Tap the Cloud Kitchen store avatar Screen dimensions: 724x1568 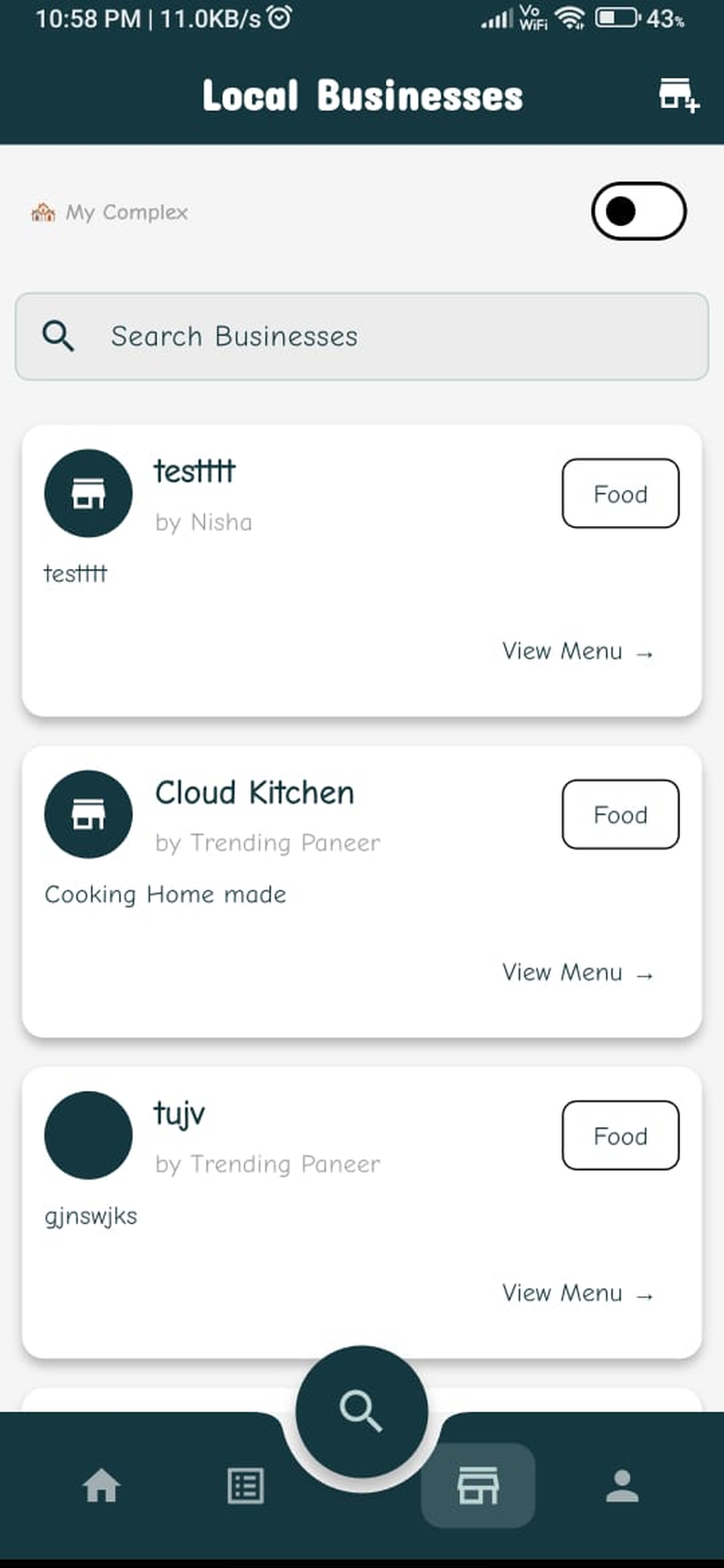click(x=88, y=814)
